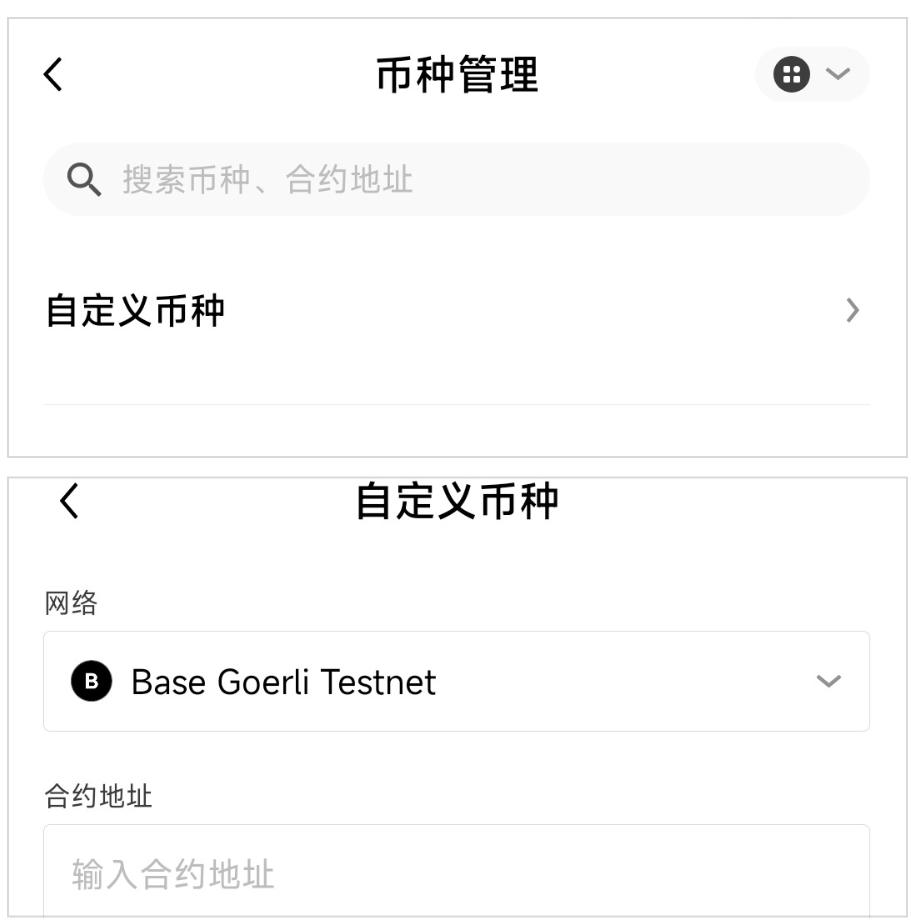Open the network switcher in the 币种管理 header

point(812,74)
